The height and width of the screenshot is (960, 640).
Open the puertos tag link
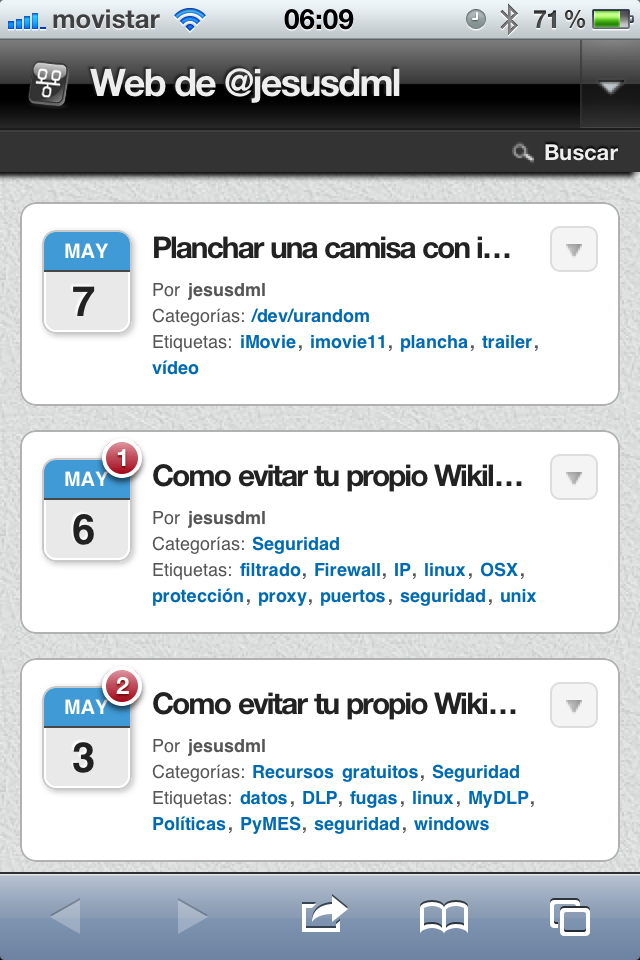pos(352,596)
